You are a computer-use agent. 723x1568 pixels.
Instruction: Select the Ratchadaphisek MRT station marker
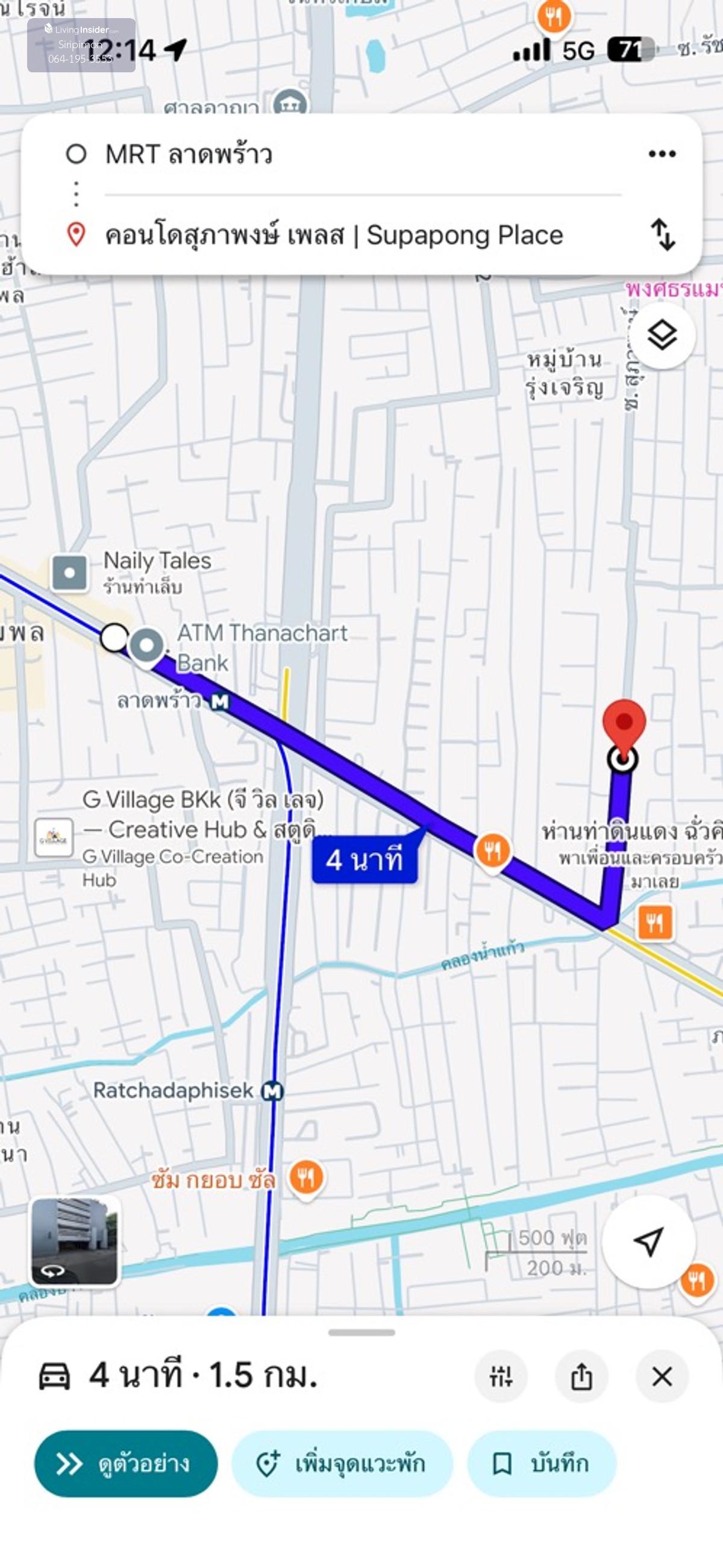tap(272, 1091)
